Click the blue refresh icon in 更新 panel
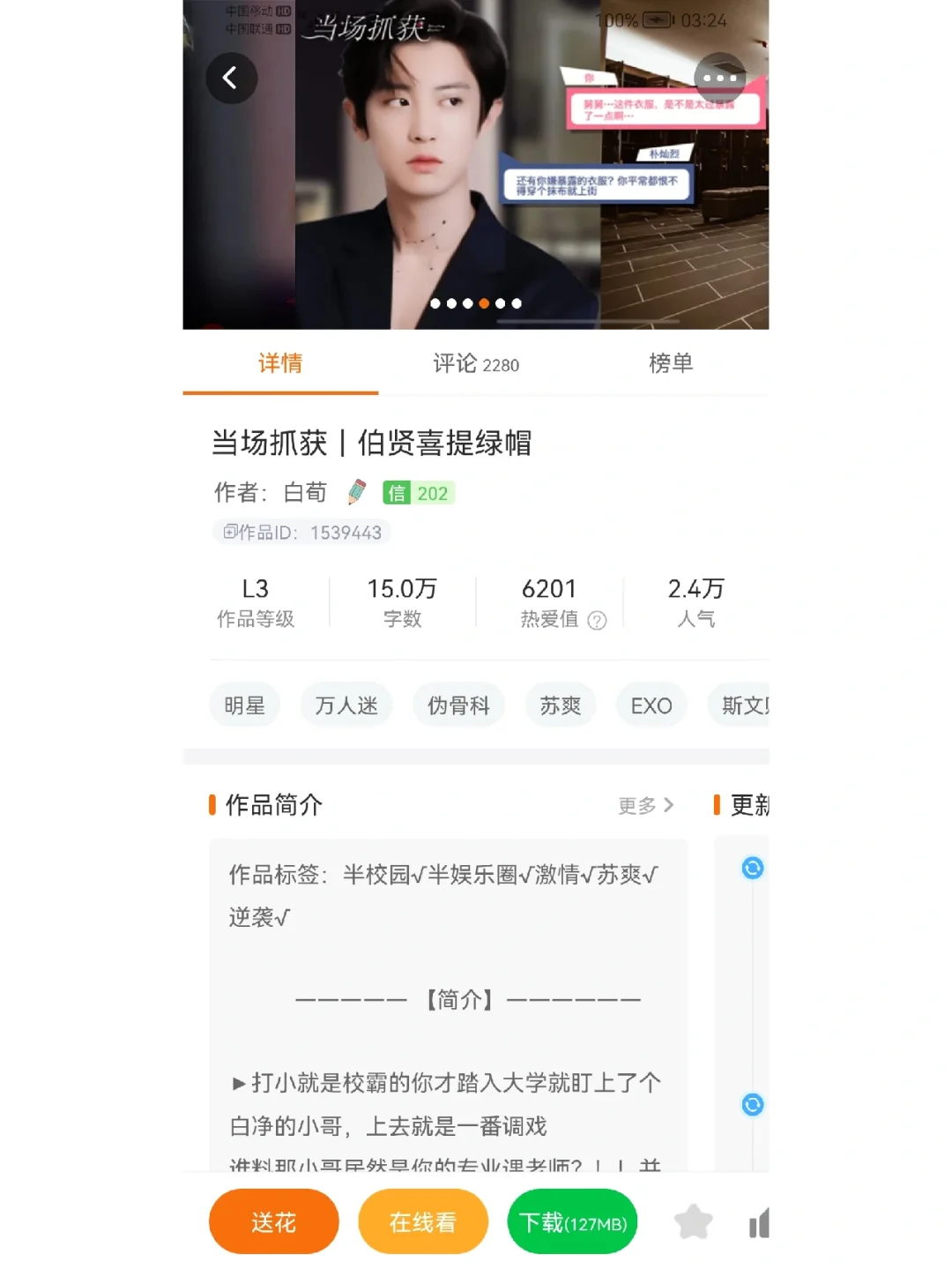This screenshot has width=952, height=1269. 752,869
